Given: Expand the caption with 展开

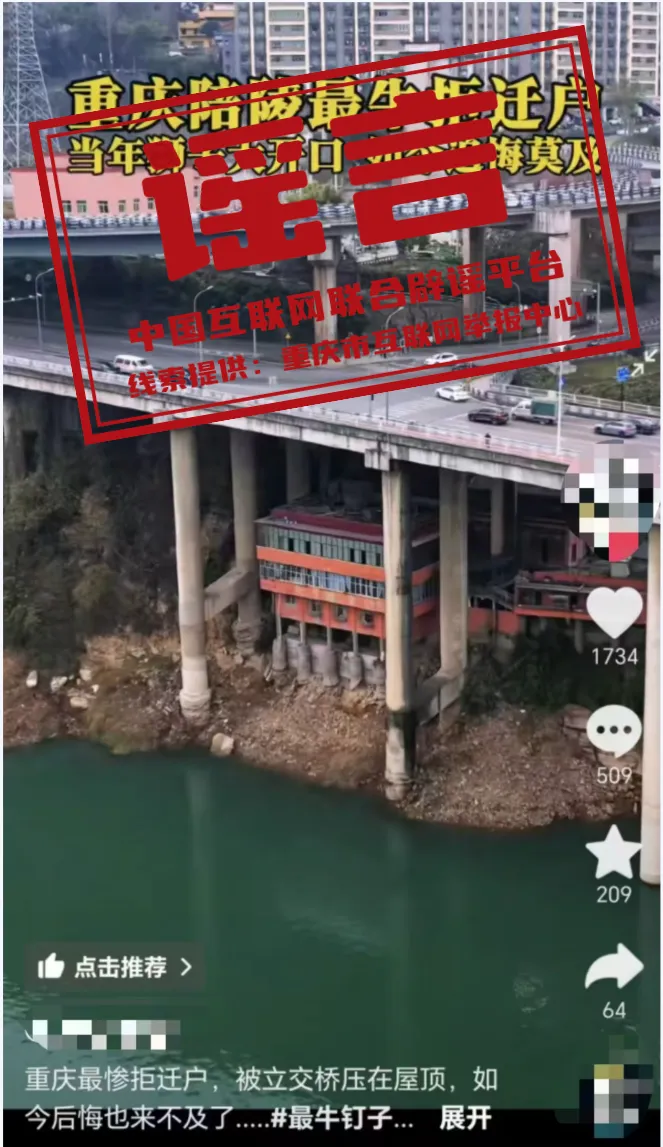Looking at the screenshot, I should [465, 1117].
